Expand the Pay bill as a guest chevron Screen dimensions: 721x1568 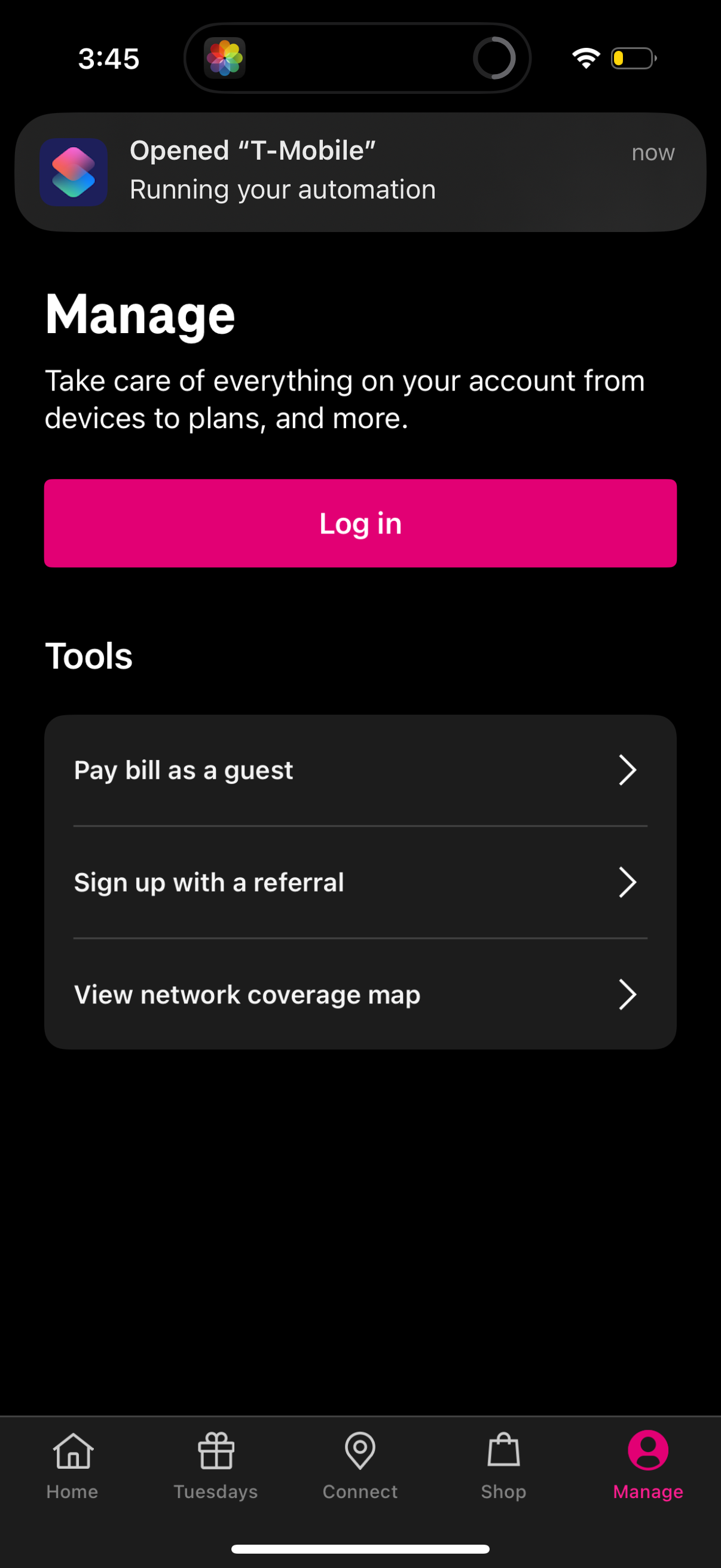pyautogui.click(x=628, y=770)
